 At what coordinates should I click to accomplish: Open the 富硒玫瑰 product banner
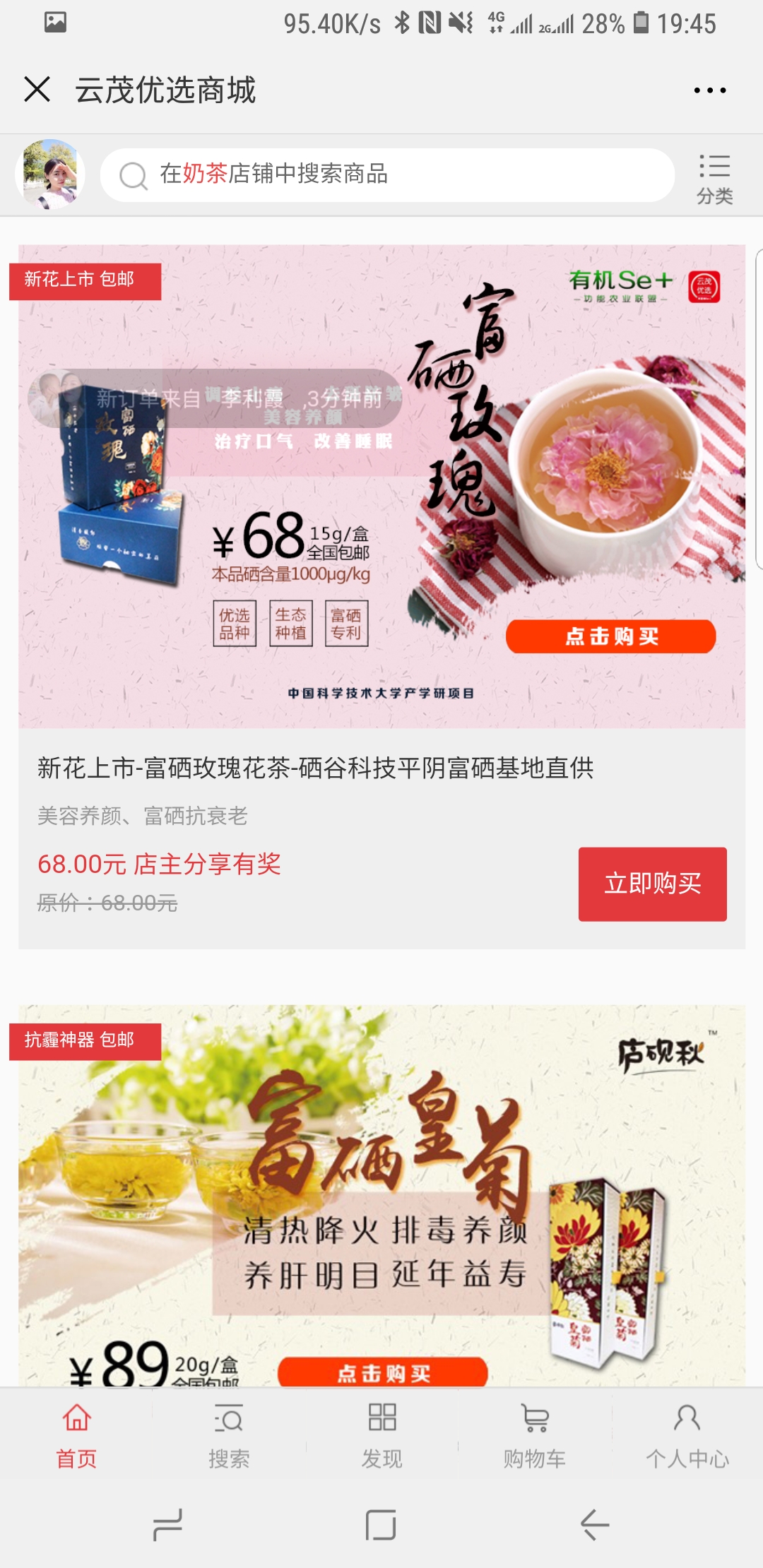click(x=381, y=486)
